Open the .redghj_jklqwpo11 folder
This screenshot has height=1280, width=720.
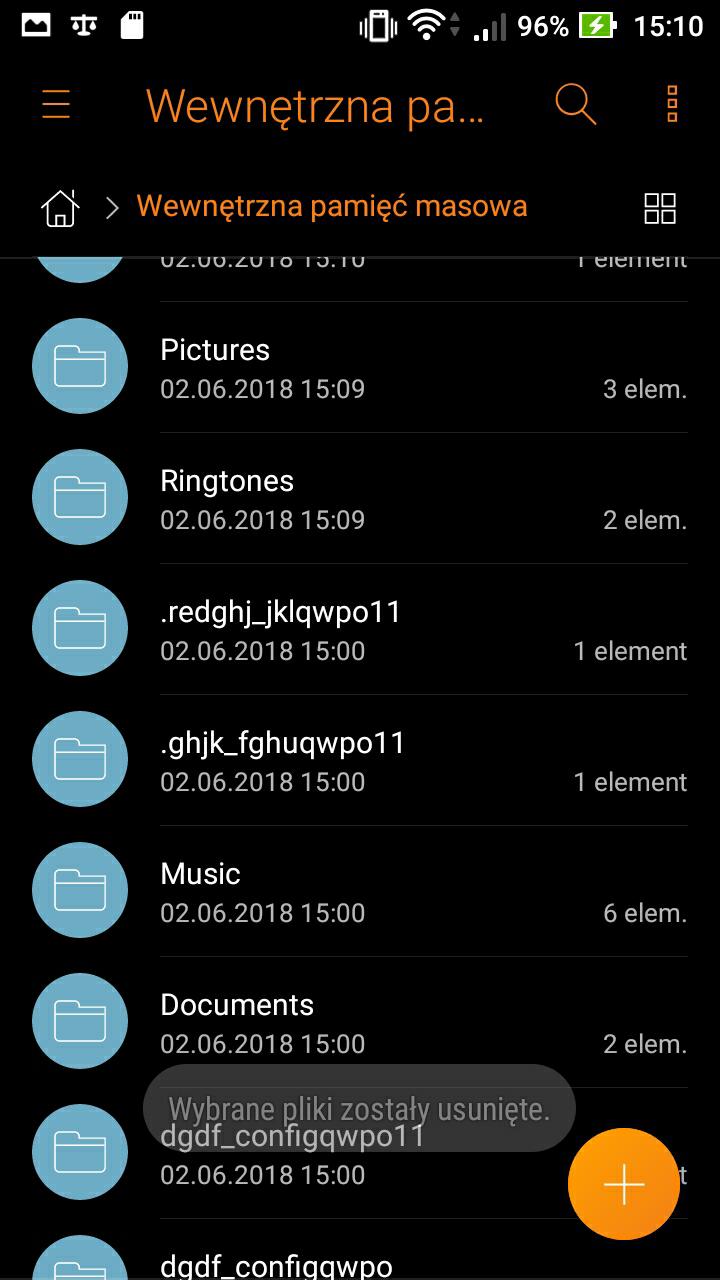360,629
